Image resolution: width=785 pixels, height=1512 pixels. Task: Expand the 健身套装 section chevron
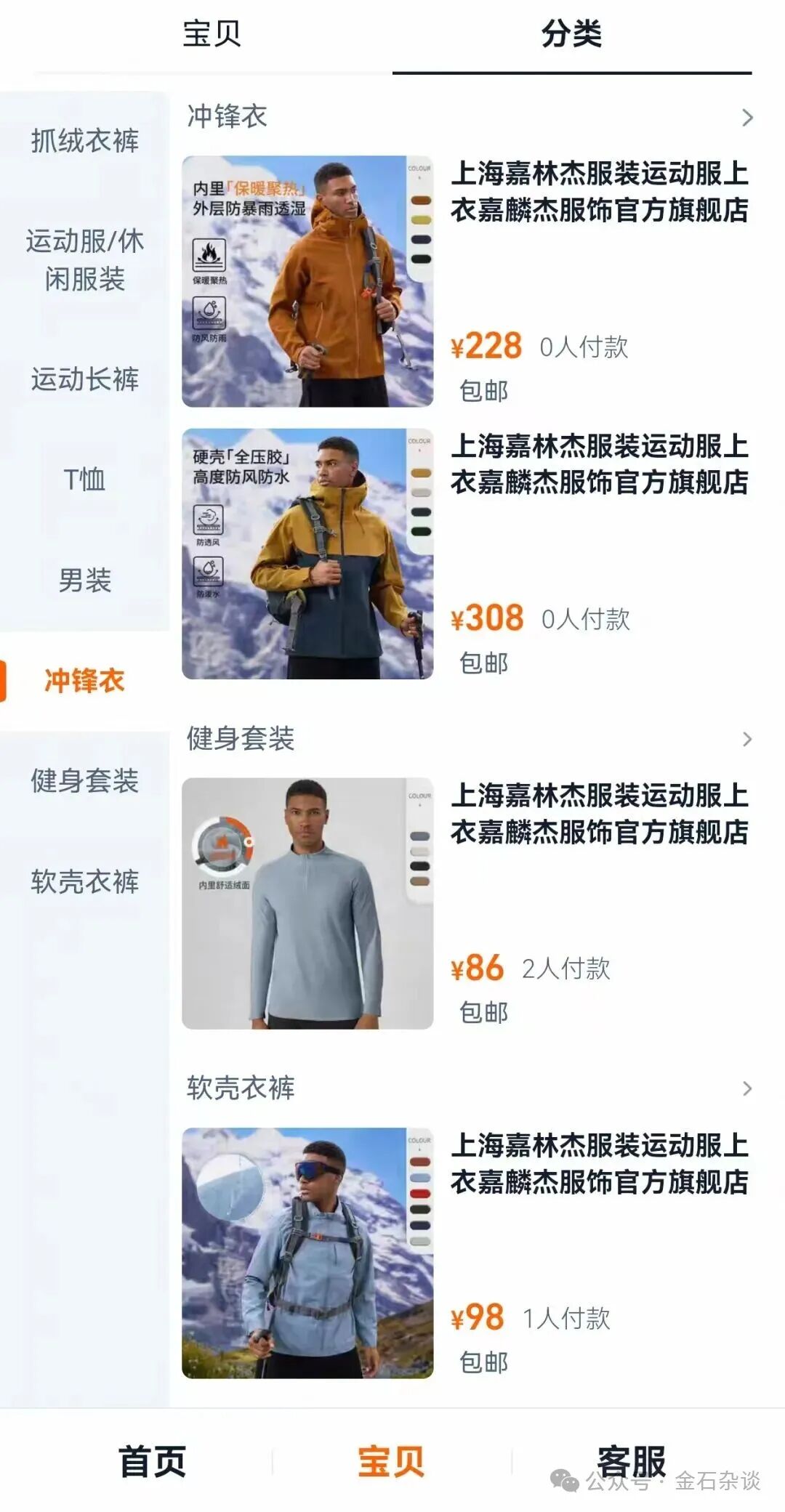[x=749, y=737]
